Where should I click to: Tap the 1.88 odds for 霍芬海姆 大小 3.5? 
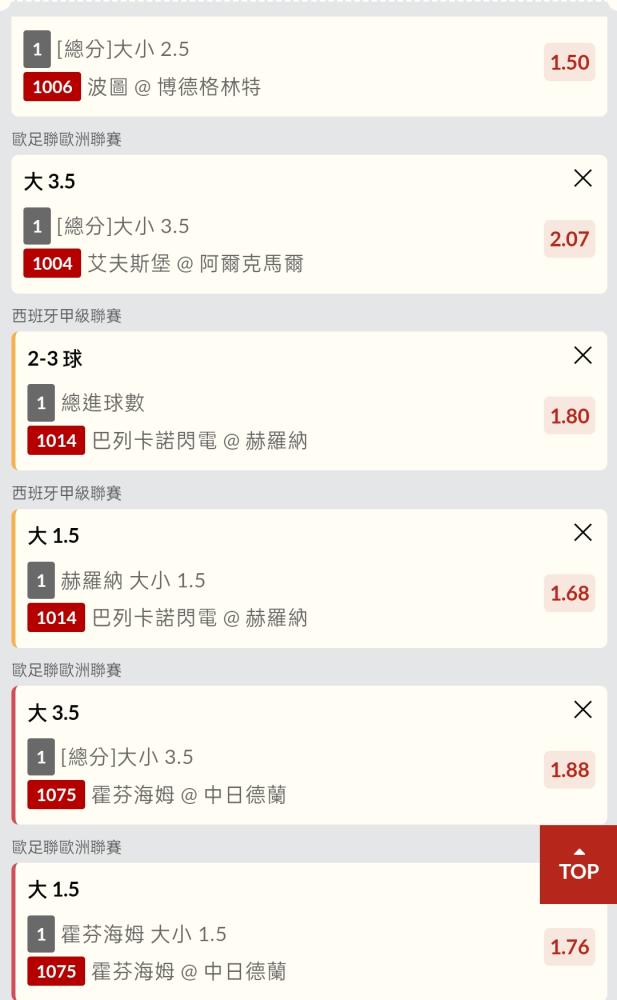click(569, 770)
